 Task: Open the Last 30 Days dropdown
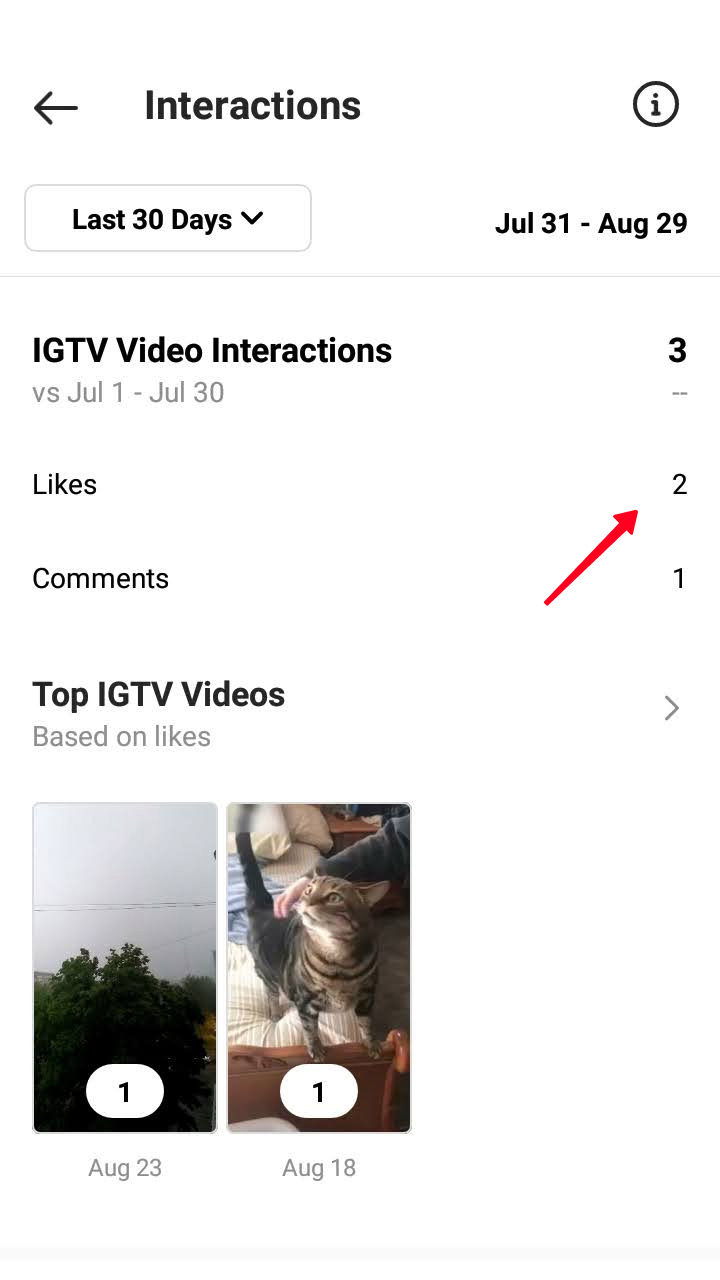click(168, 218)
